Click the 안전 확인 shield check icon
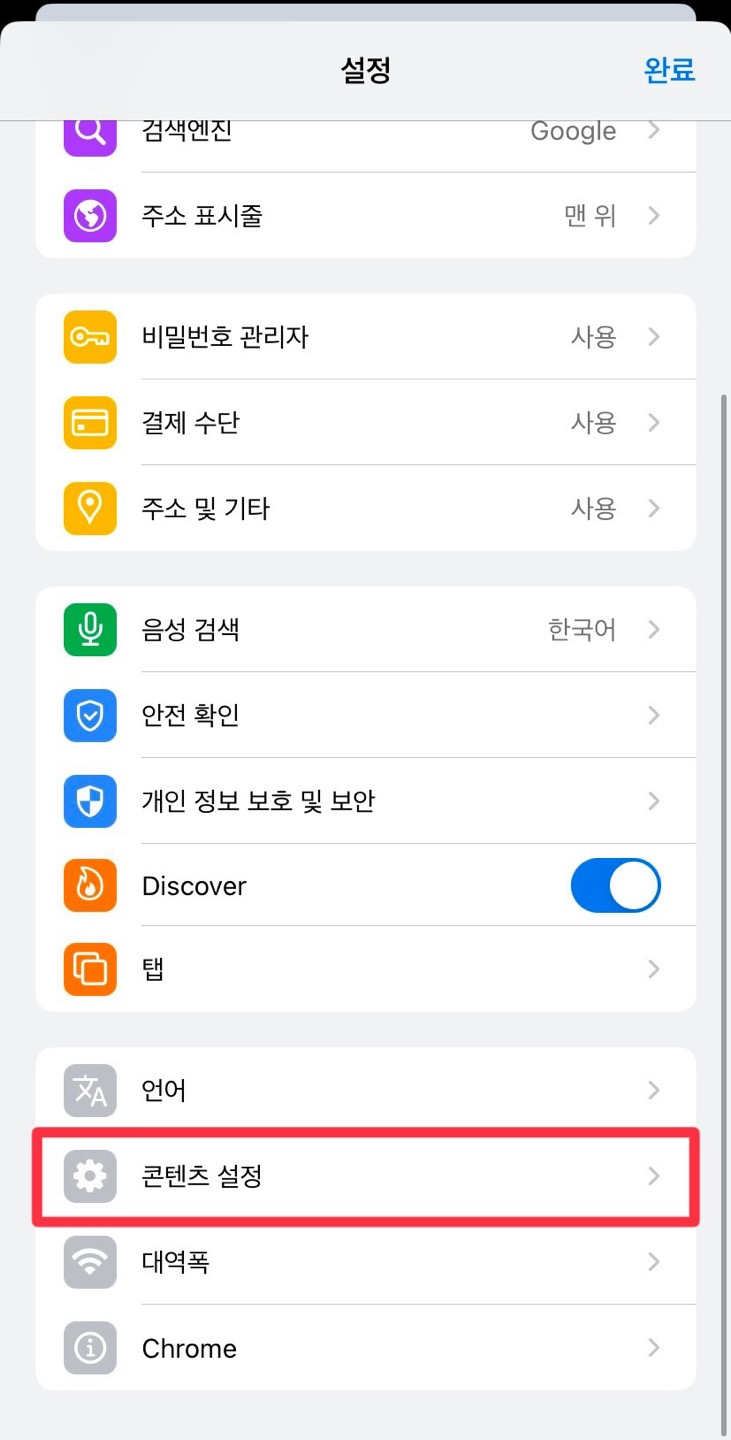731x1440 pixels. point(89,715)
